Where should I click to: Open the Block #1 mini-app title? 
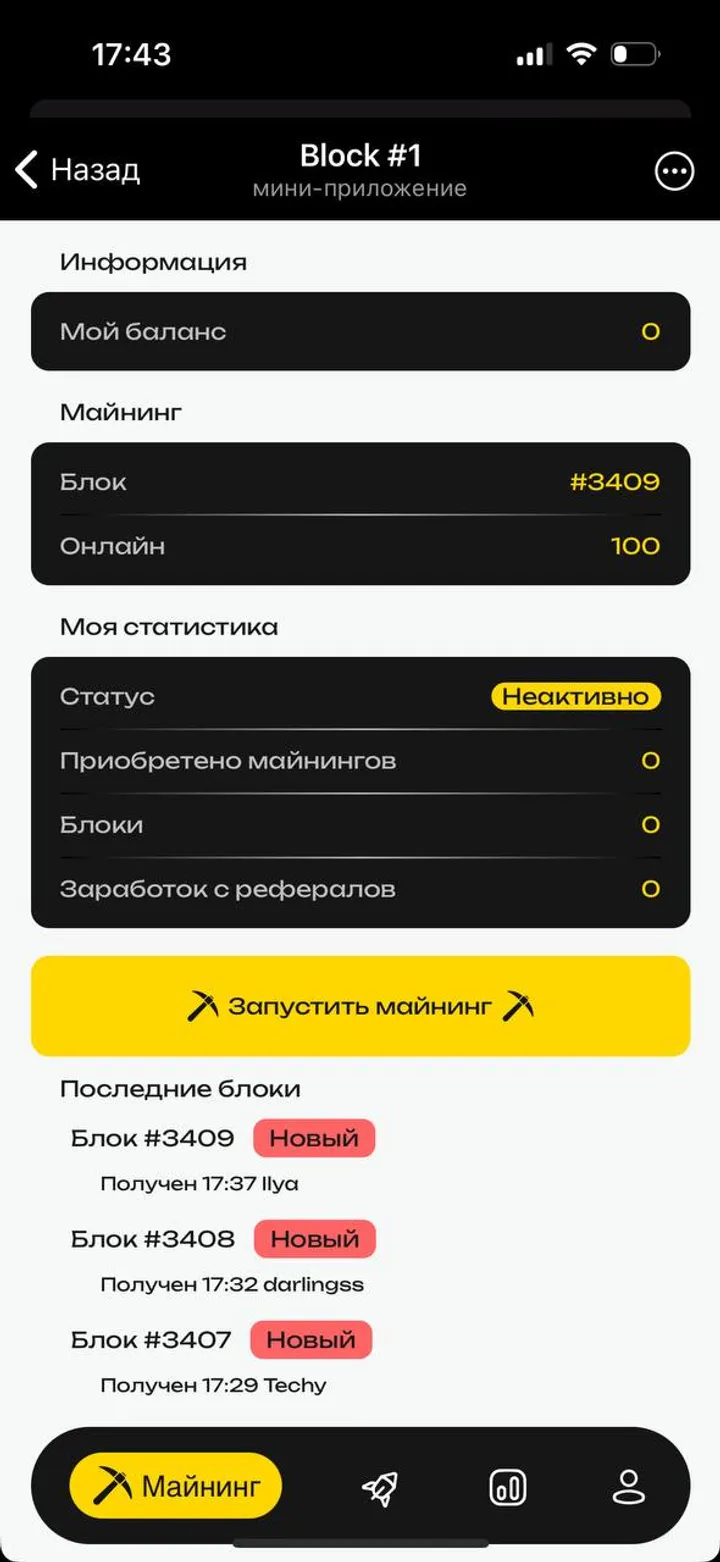pyautogui.click(x=360, y=155)
